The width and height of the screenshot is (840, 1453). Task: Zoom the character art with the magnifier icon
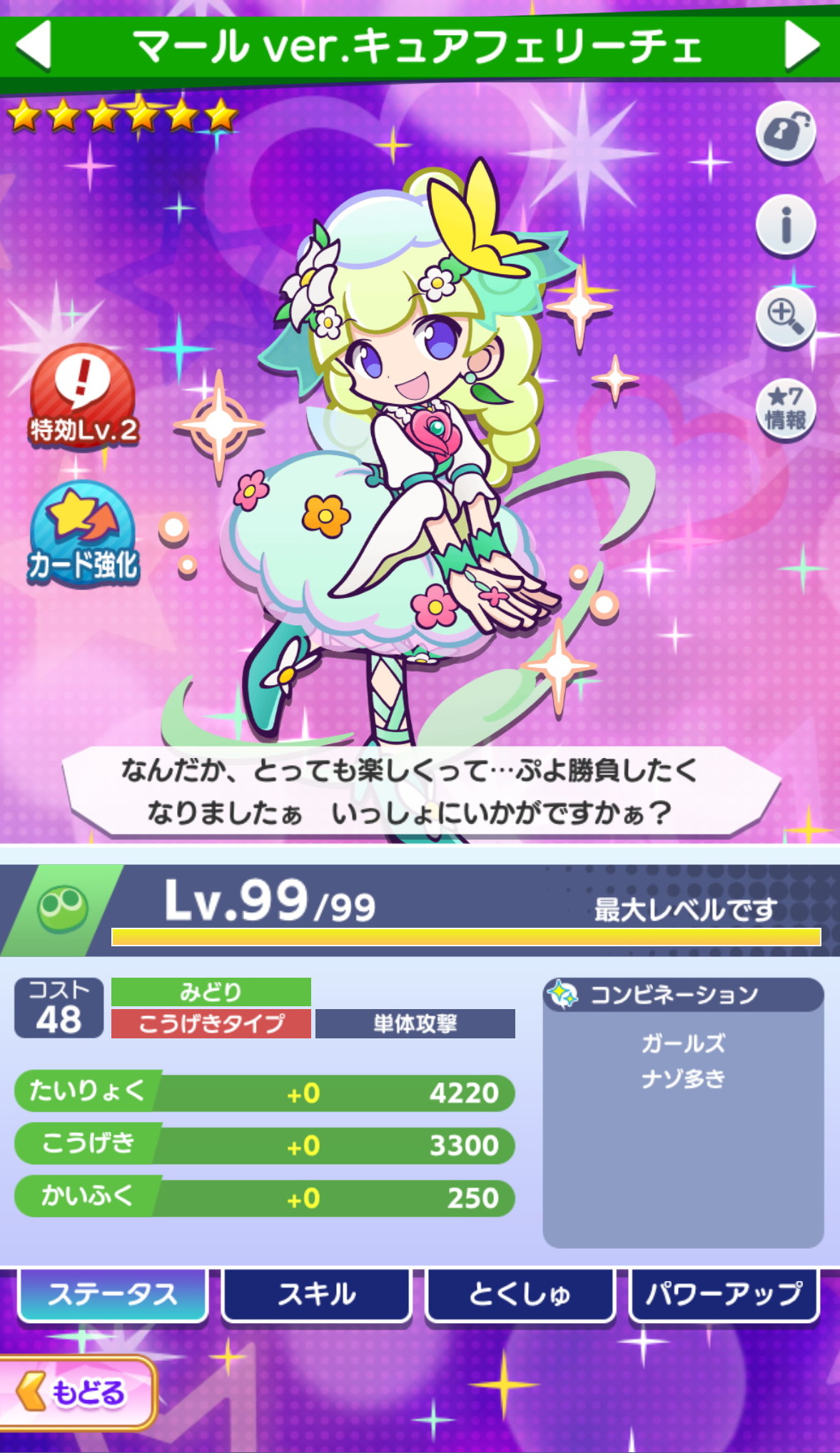click(786, 316)
